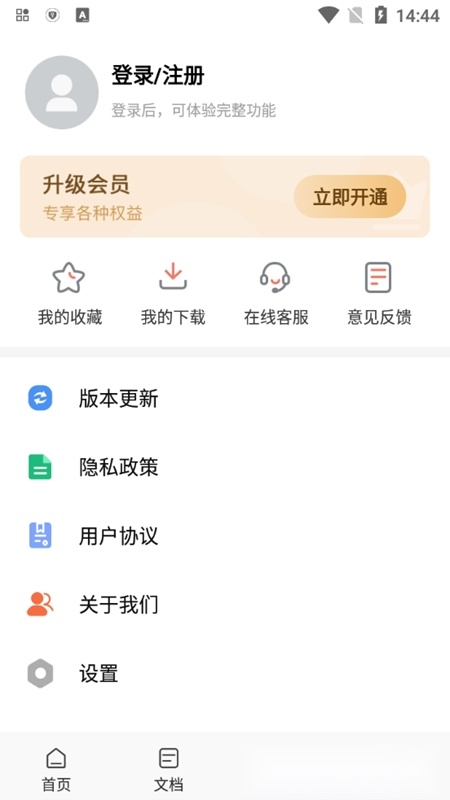Contact 在线客服 online support

click(x=276, y=294)
